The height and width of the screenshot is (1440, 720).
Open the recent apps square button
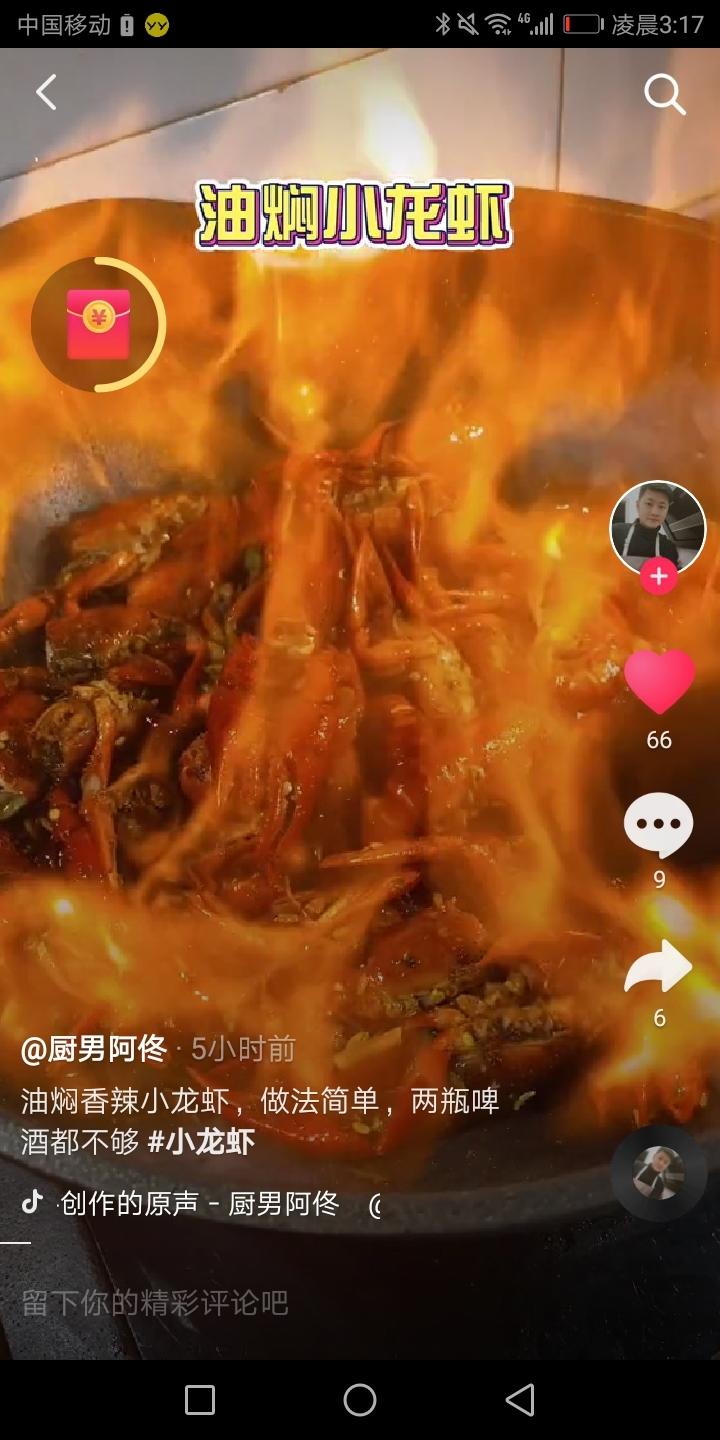pos(200,1400)
